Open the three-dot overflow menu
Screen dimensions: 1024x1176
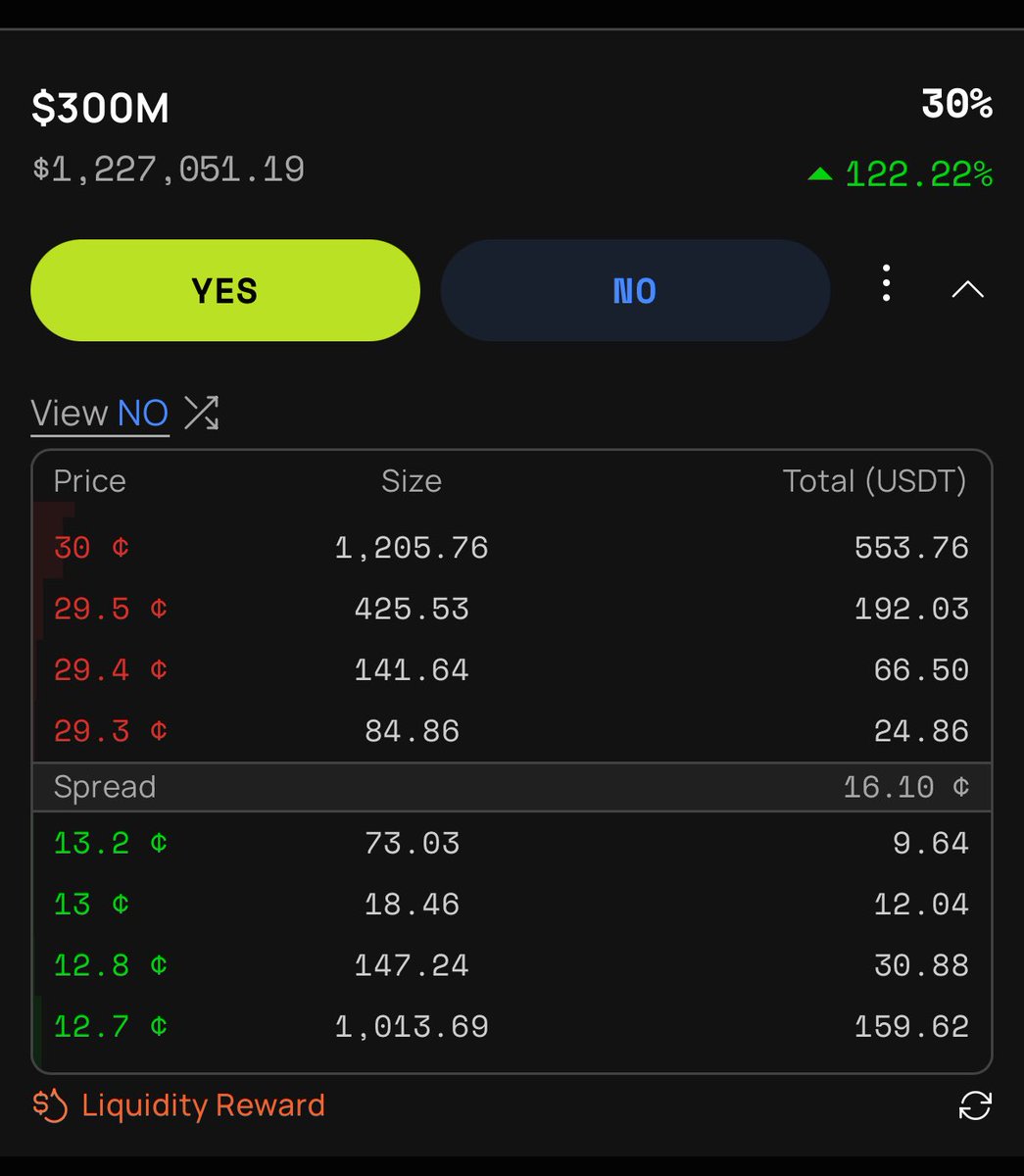tap(886, 283)
